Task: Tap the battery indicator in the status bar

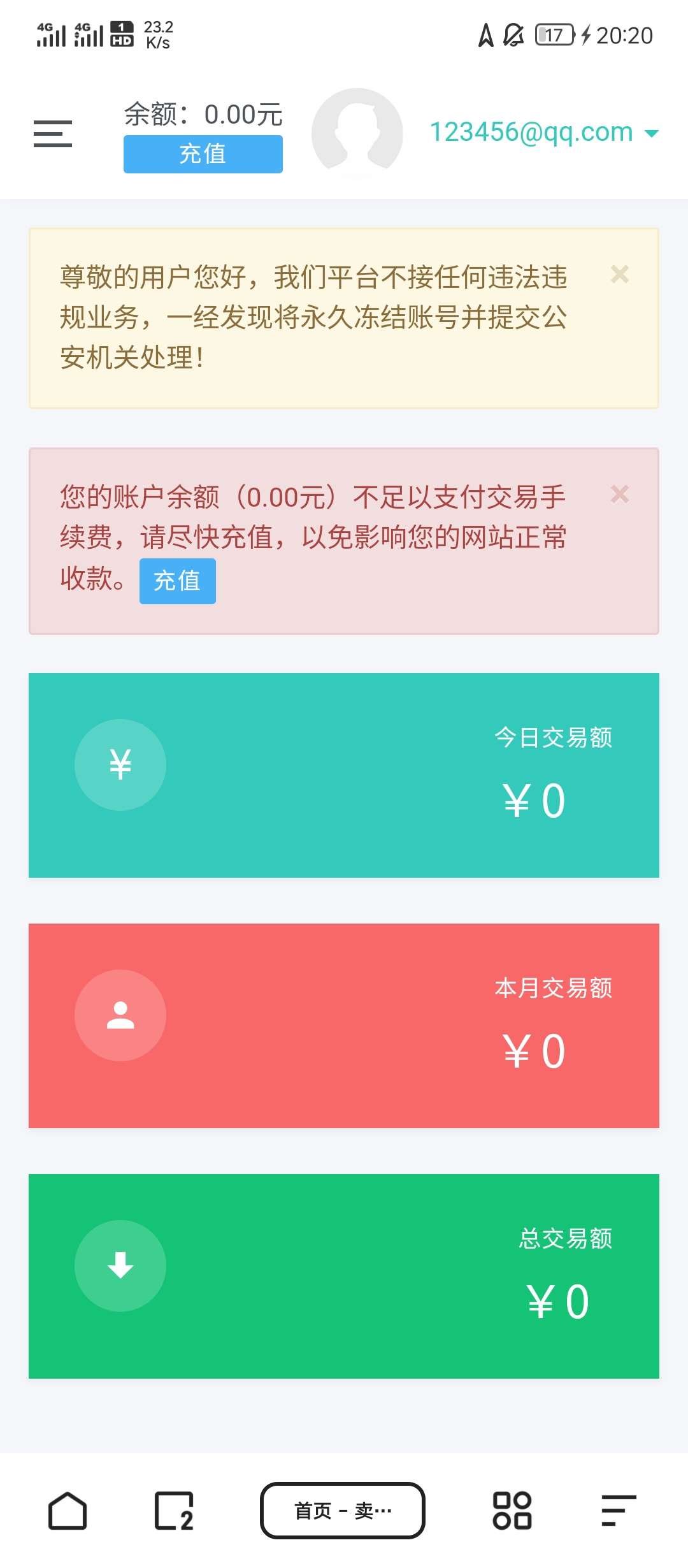Action: click(x=555, y=35)
